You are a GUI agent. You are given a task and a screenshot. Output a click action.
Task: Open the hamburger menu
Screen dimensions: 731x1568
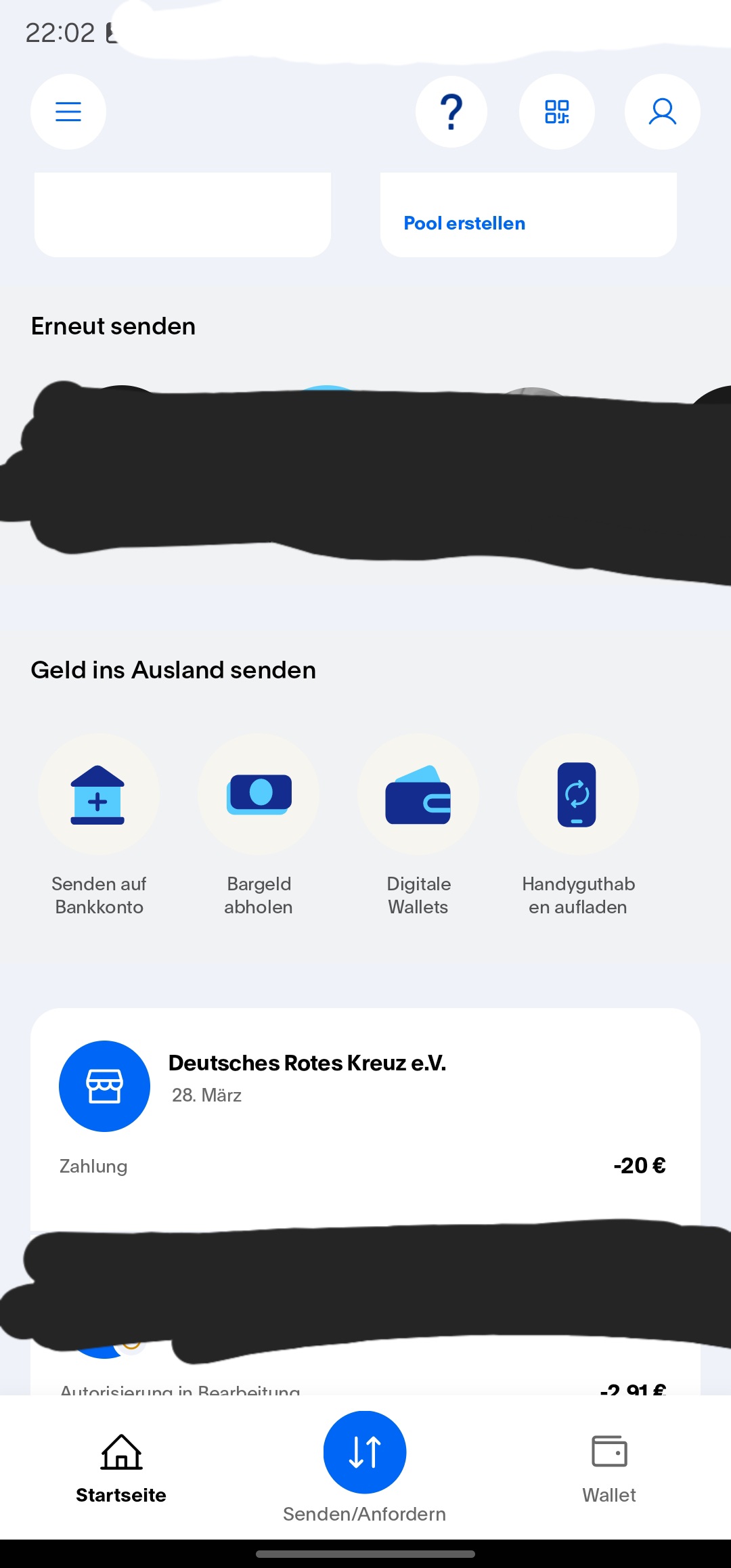point(68,112)
